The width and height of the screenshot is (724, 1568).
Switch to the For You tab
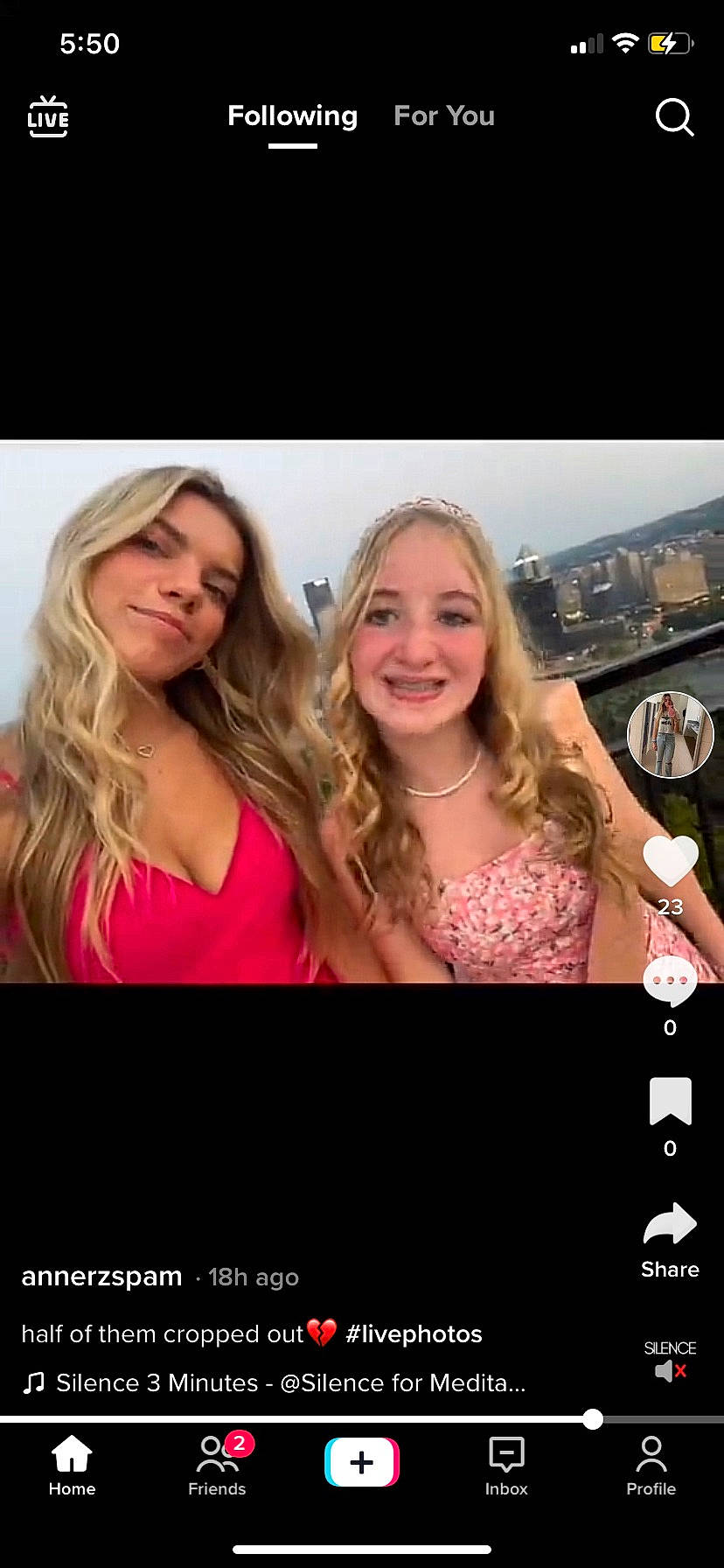[444, 116]
